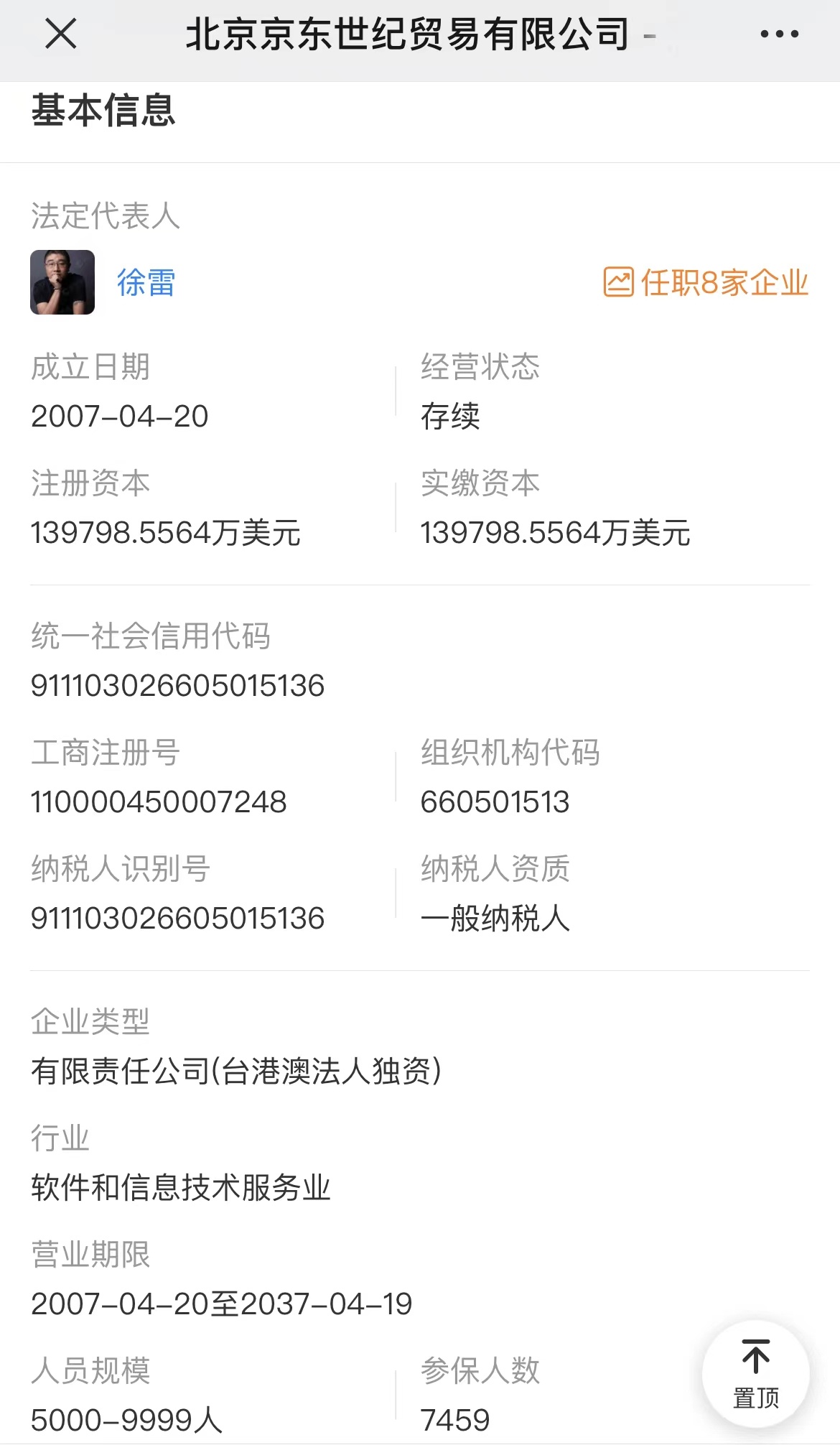Close the company info page
Image resolution: width=840 pixels, height=1445 pixels.
61,34
